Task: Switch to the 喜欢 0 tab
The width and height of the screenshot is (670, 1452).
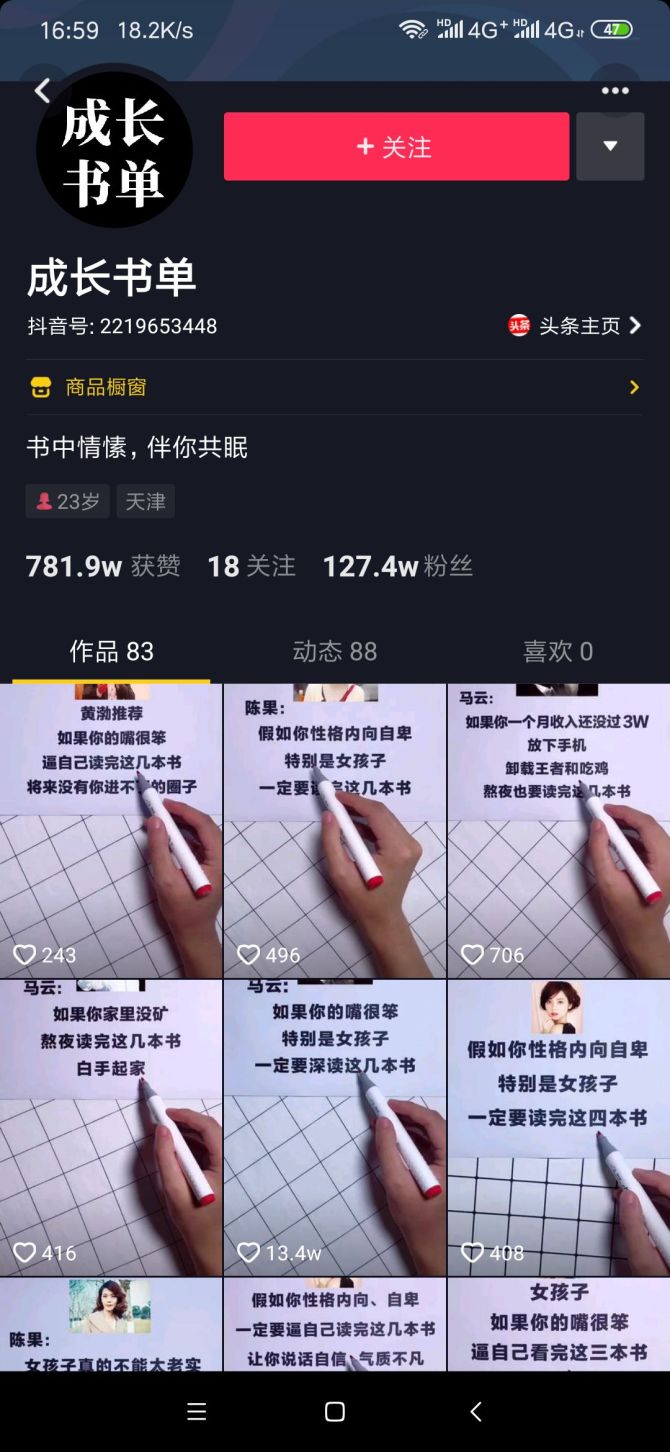Action: point(557,652)
